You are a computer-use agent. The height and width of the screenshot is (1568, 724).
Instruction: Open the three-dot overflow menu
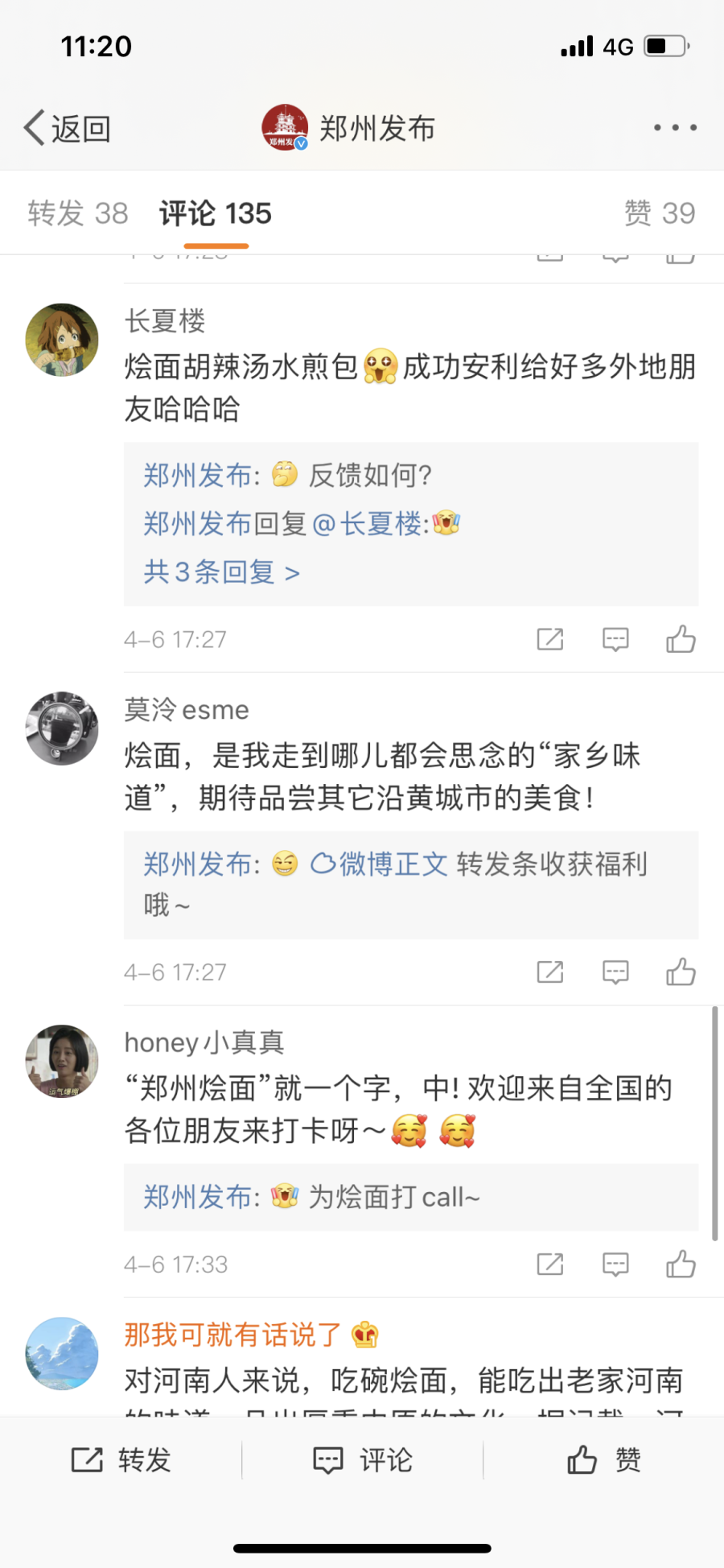675,128
